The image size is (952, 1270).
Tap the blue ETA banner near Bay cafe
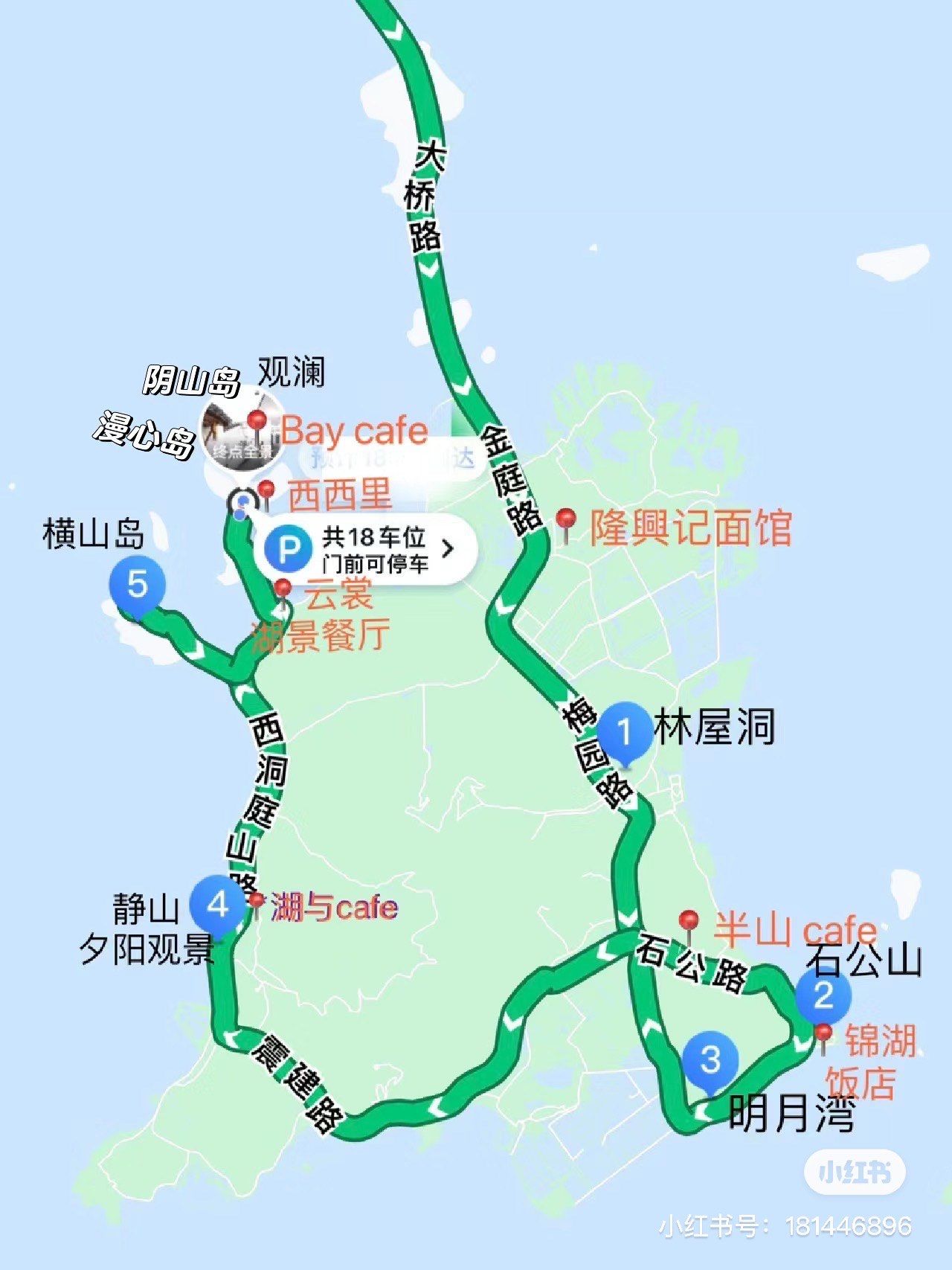394,458
